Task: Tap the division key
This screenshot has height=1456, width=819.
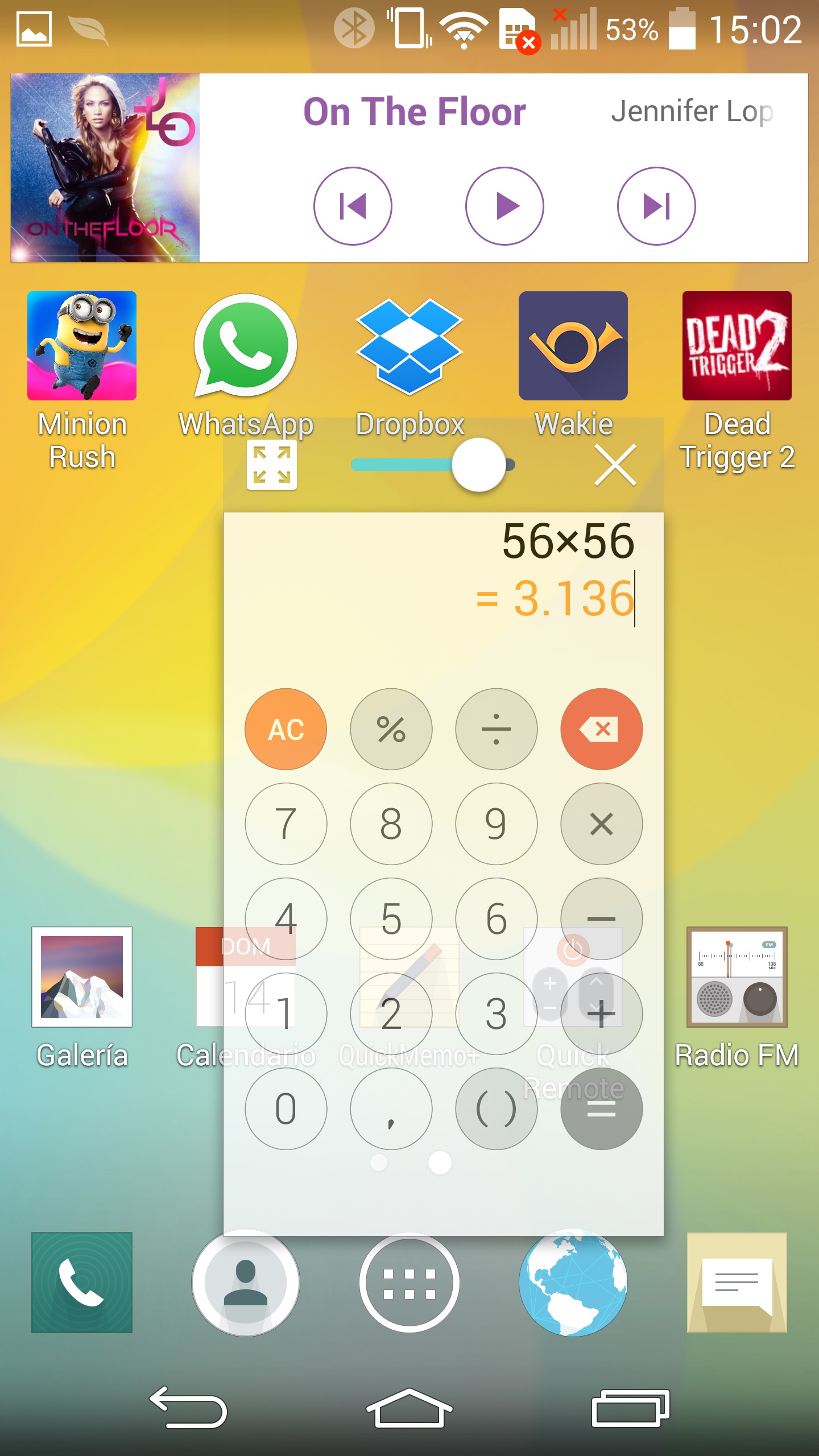Action: click(496, 729)
